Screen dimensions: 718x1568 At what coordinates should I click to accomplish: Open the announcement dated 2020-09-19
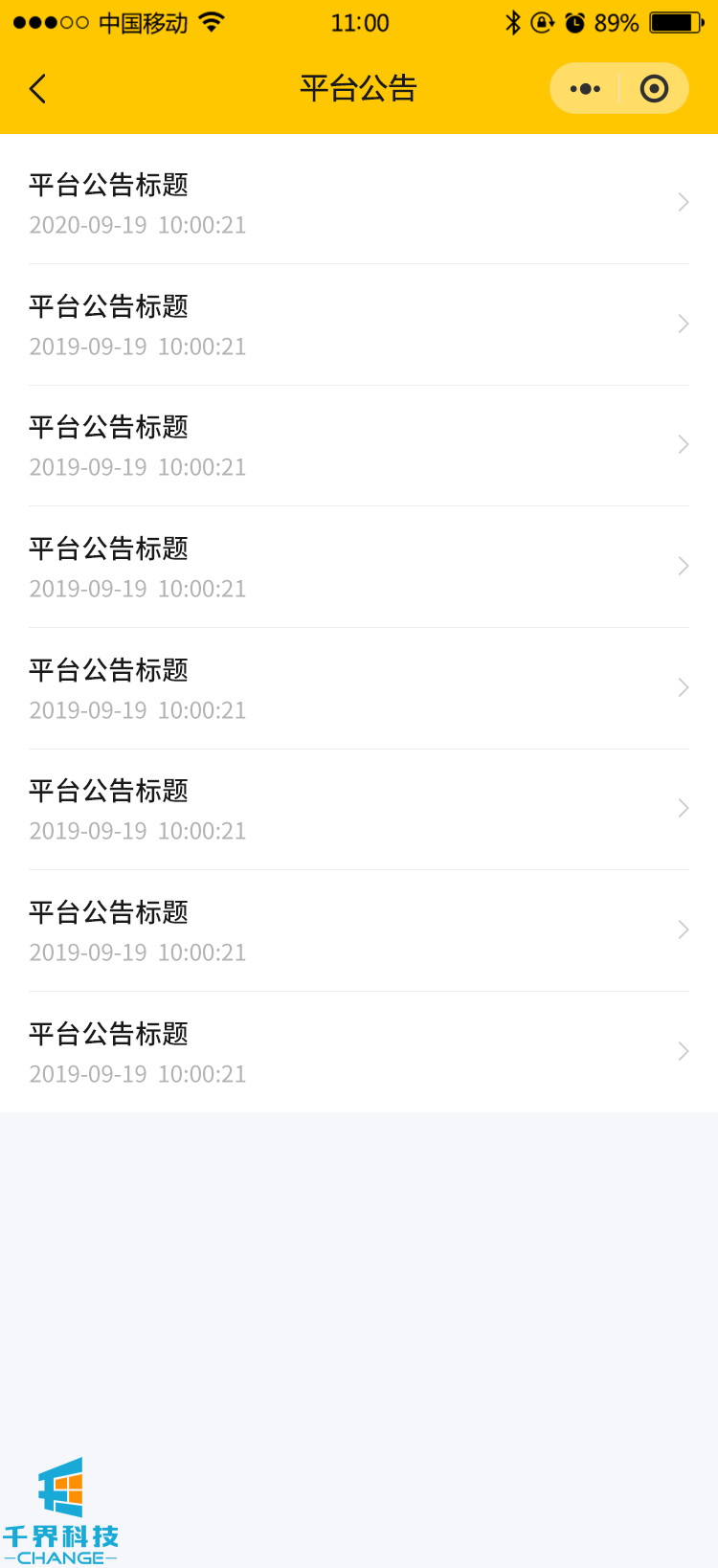[358, 203]
